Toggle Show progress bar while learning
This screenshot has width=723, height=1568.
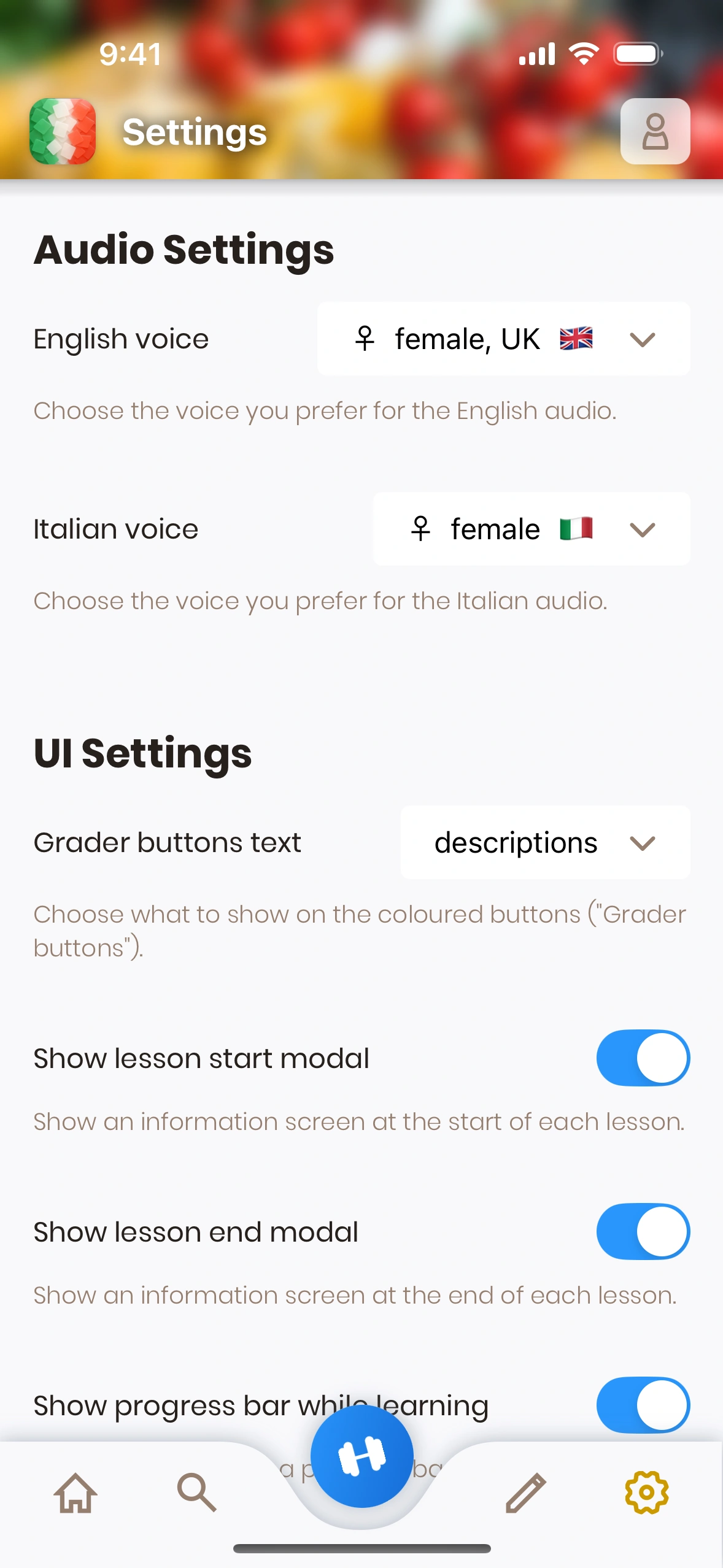click(643, 1405)
